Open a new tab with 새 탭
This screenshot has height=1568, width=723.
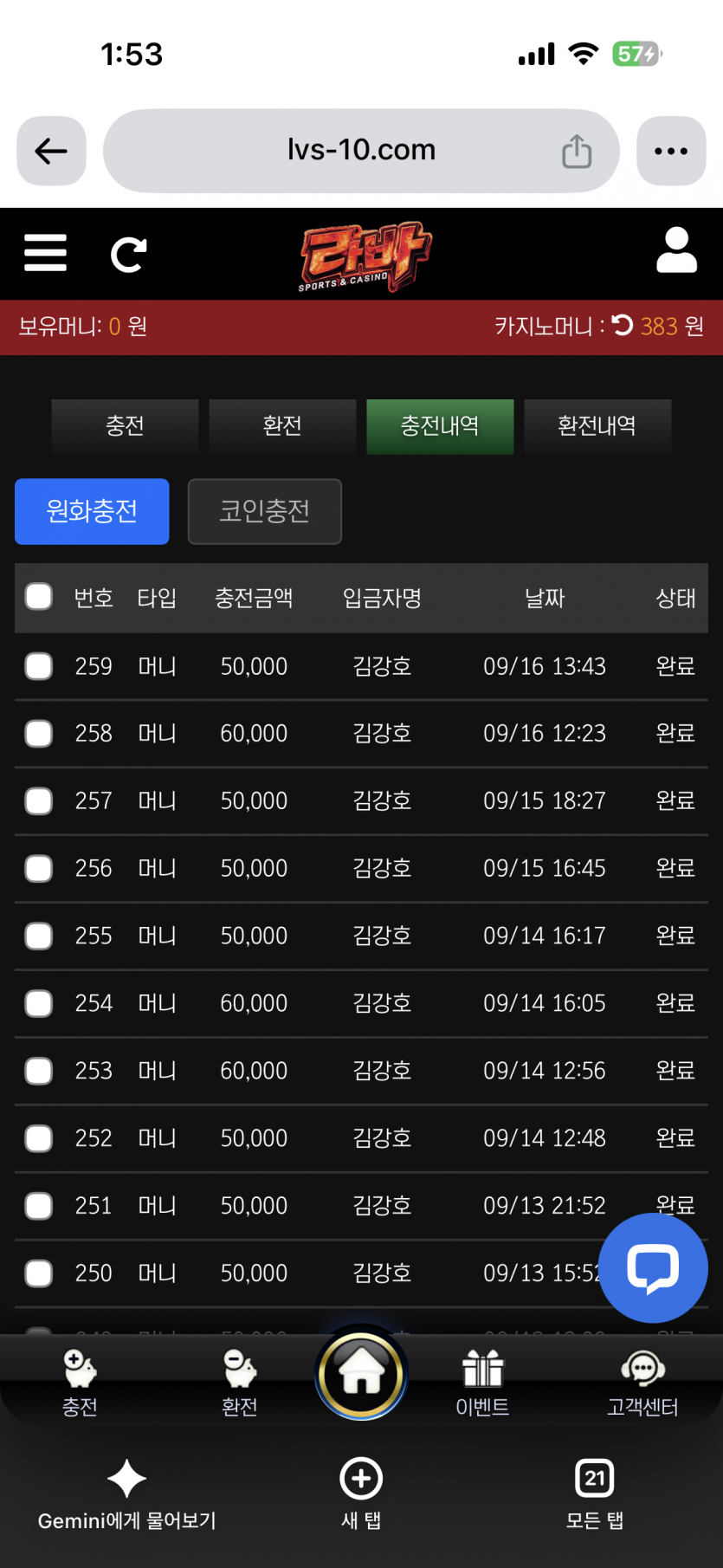361,1493
